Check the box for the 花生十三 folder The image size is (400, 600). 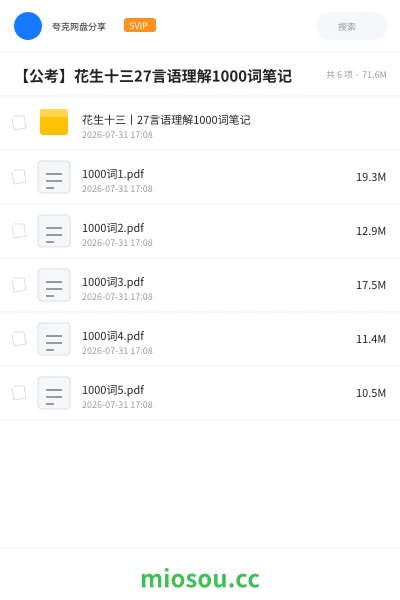[x=19, y=123]
